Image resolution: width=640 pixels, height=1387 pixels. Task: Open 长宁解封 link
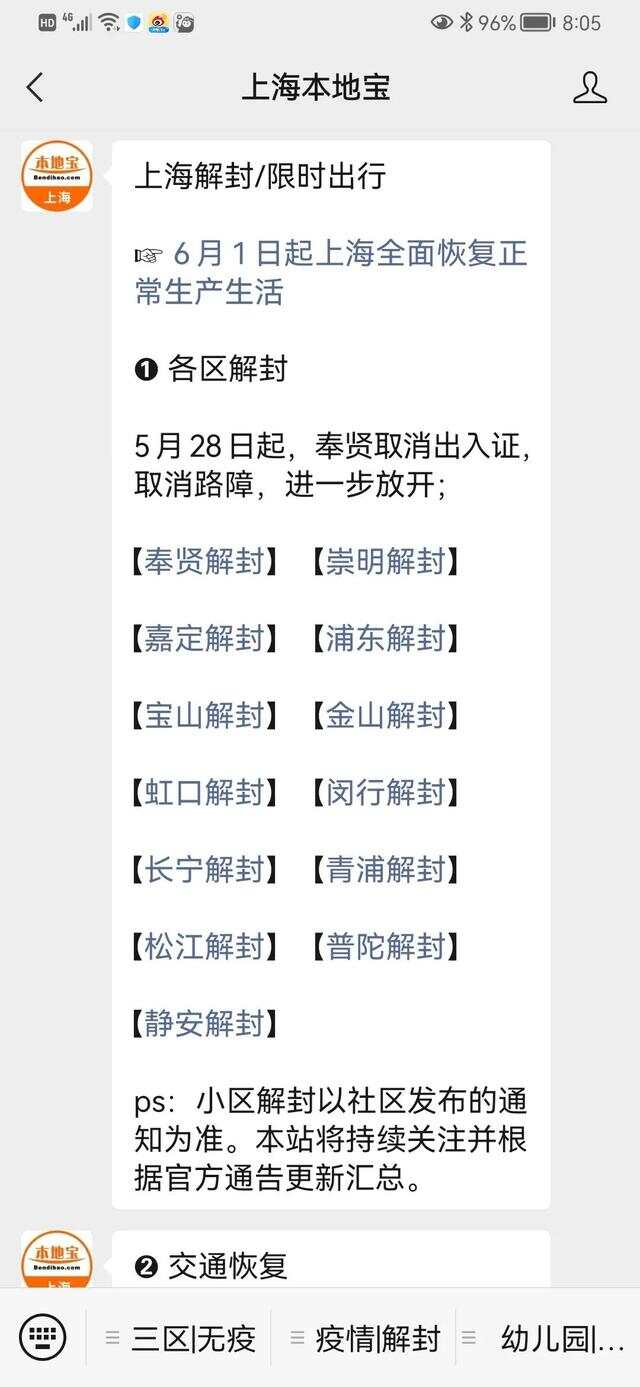pyautogui.click(x=204, y=869)
